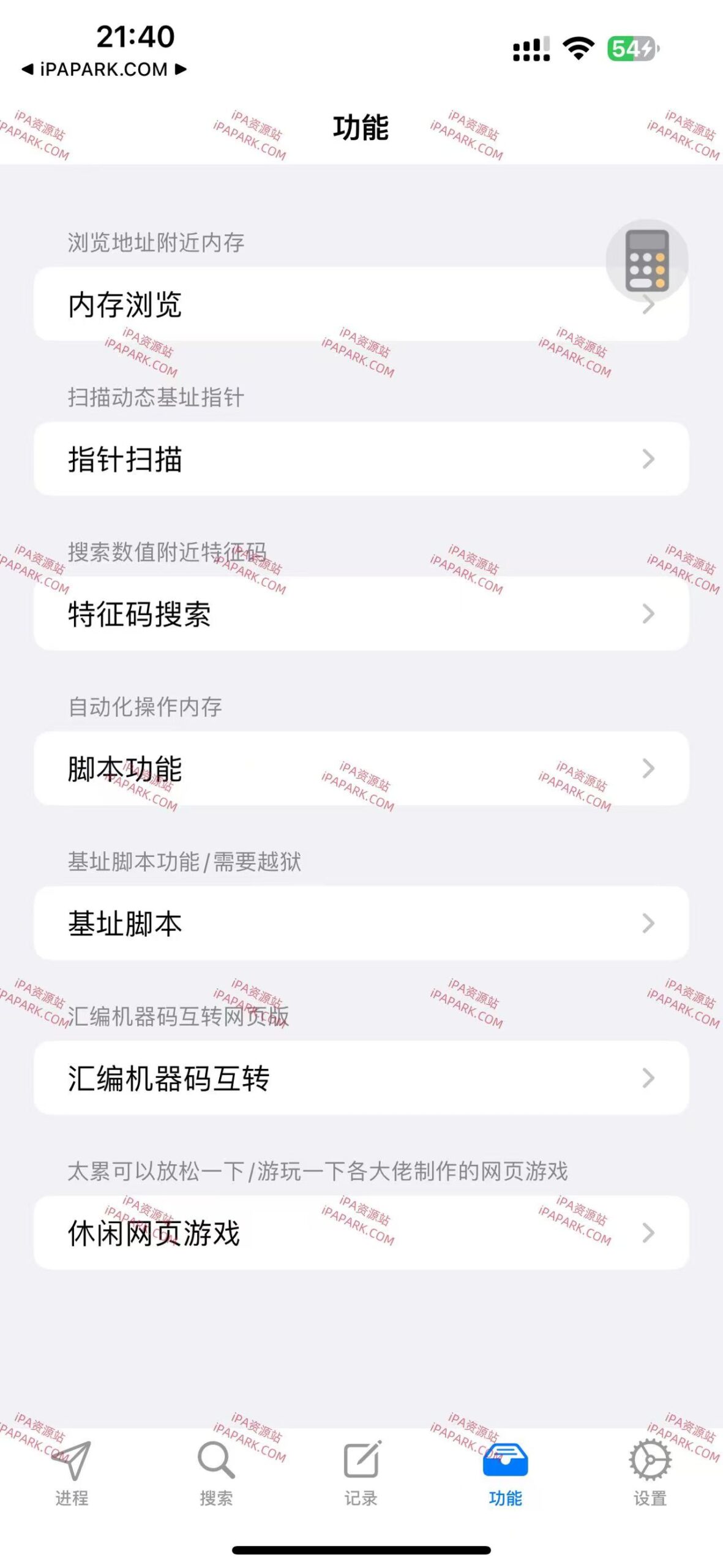Tap the home indicator bar at bottom
The height and width of the screenshot is (1568, 723).
pos(361,1550)
